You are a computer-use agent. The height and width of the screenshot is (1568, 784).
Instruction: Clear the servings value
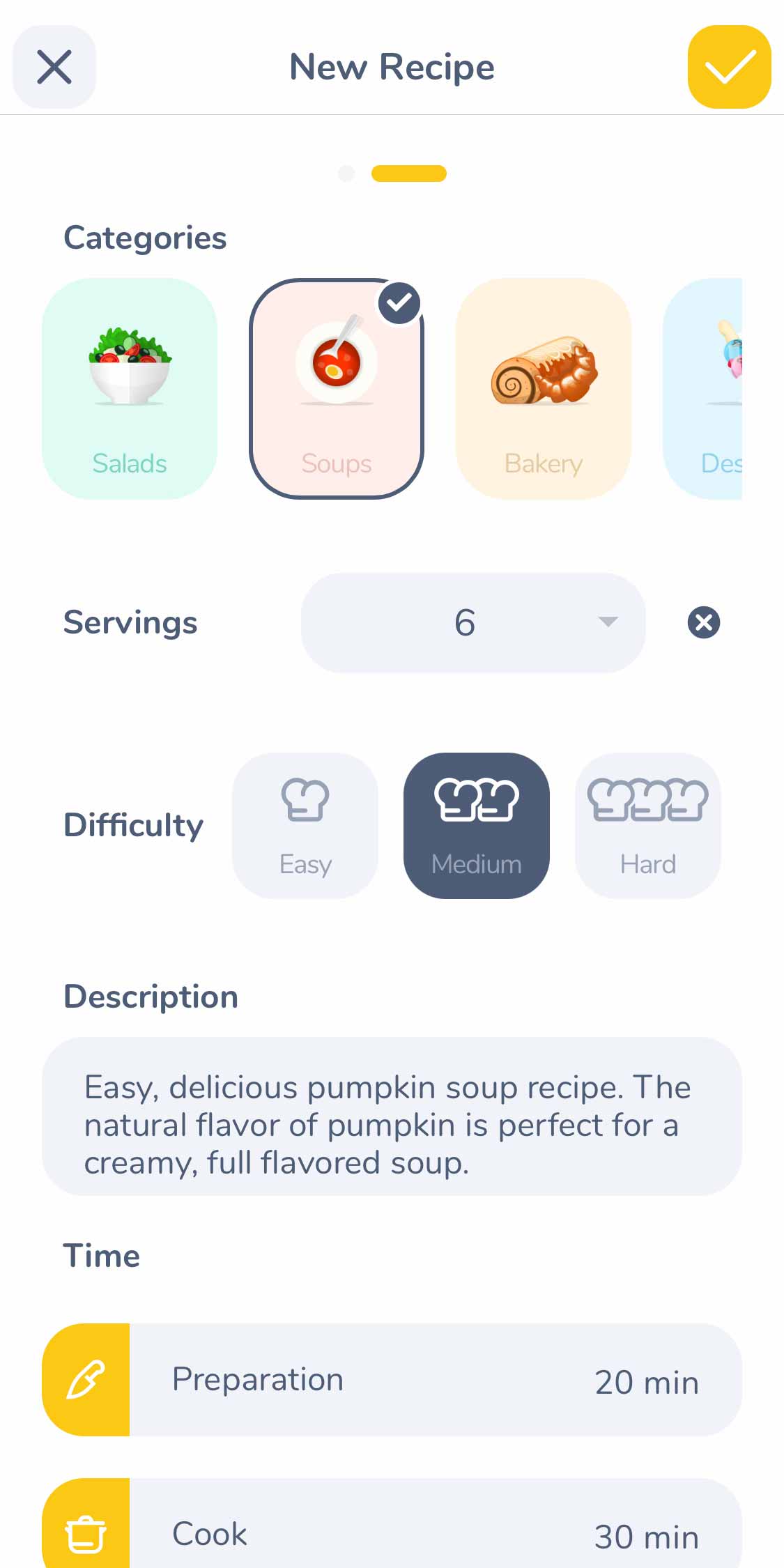pyautogui.click(x=704, y=622)
